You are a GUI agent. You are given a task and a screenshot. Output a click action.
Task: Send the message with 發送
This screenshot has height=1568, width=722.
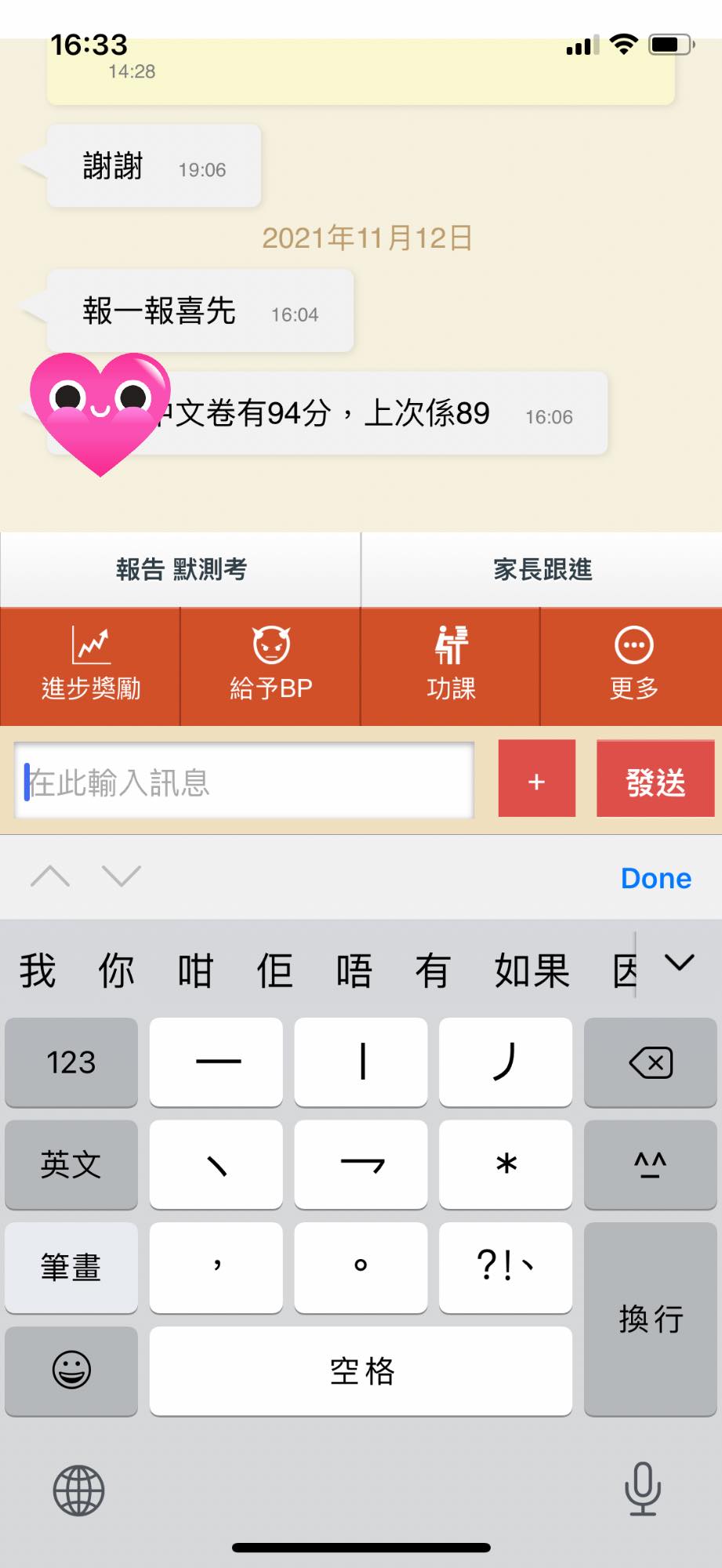[x=655, y=779]
